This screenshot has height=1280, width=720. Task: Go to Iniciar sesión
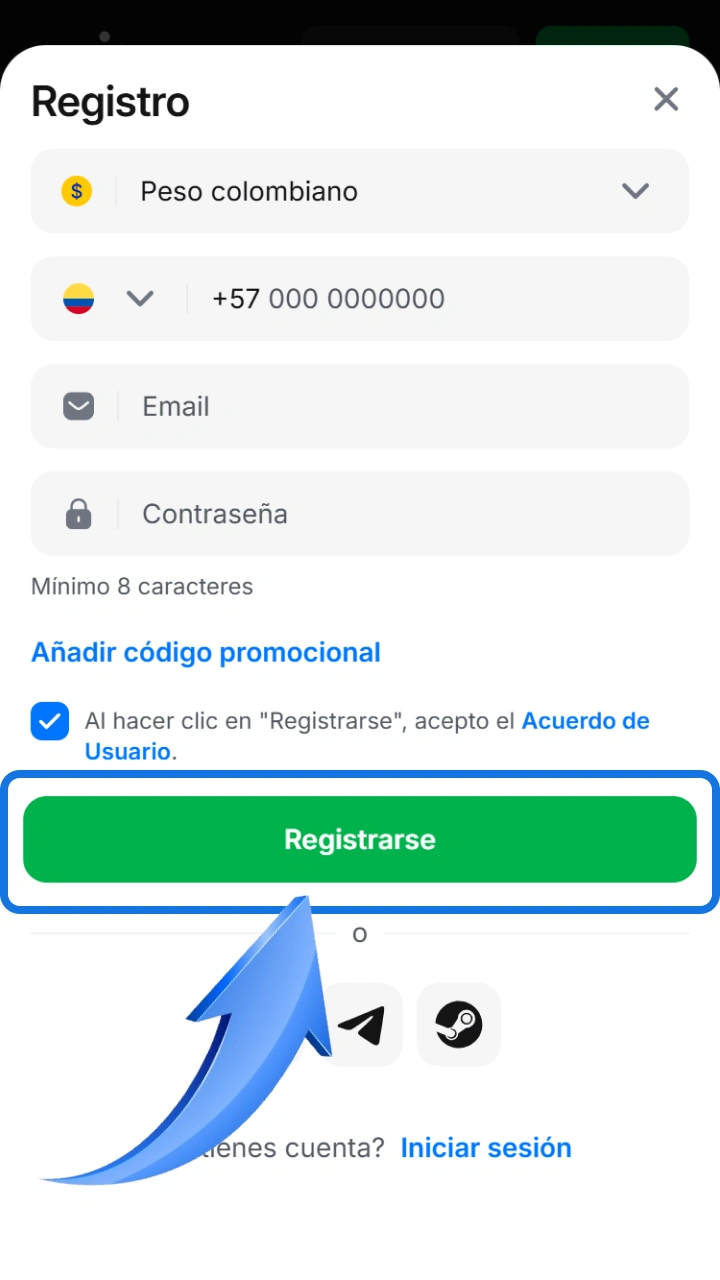486,1147
